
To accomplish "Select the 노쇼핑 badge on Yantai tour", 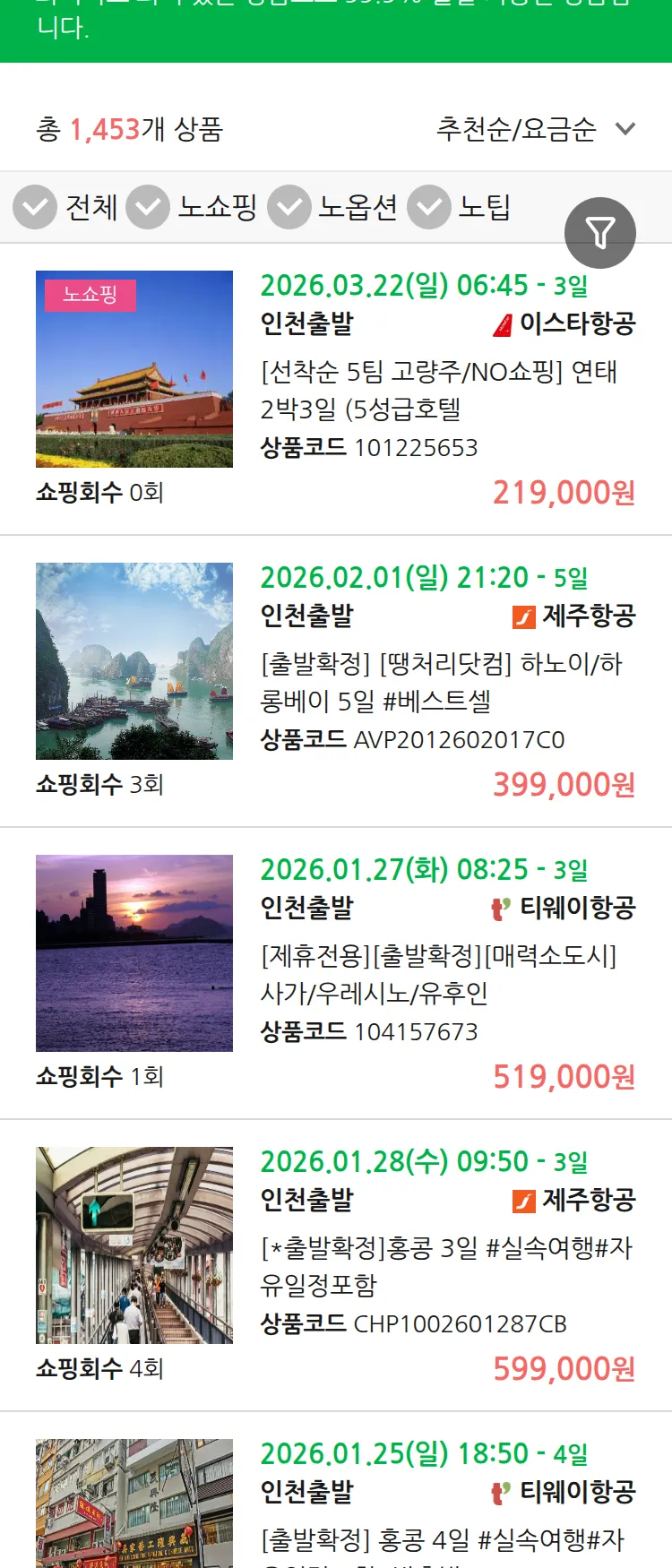I will coord(87,294).
